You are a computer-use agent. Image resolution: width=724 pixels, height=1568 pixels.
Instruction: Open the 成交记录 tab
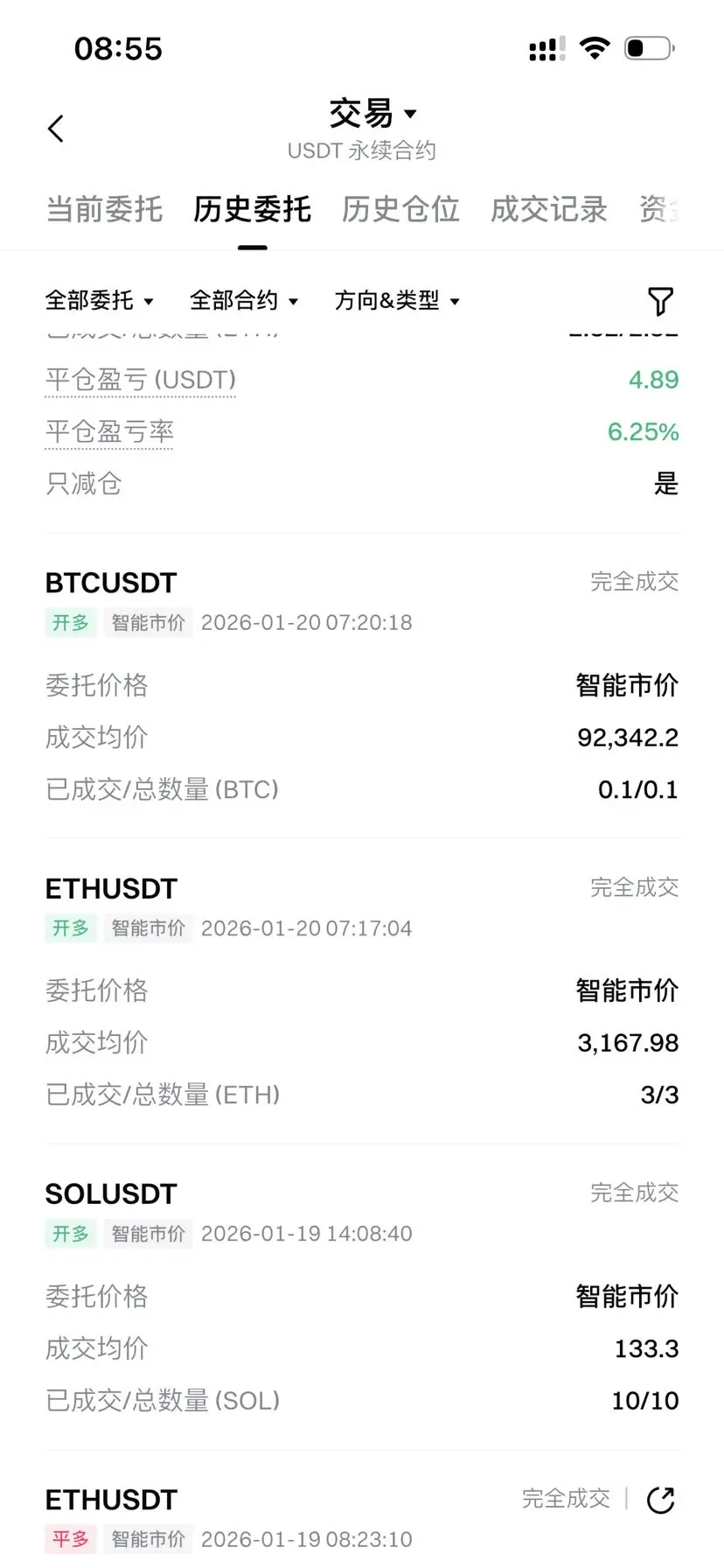548,210
